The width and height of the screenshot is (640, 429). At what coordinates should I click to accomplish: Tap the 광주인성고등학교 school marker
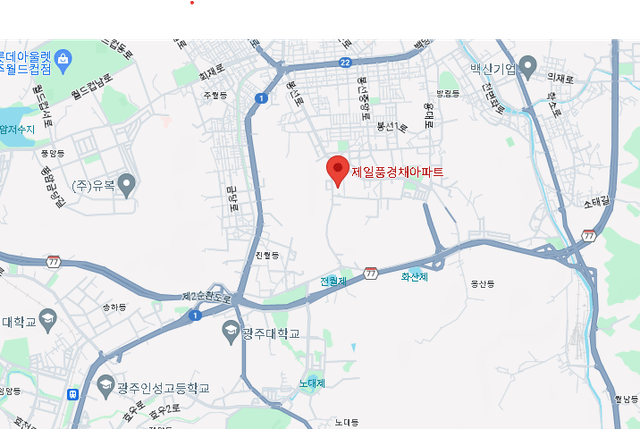click(106, 384)
